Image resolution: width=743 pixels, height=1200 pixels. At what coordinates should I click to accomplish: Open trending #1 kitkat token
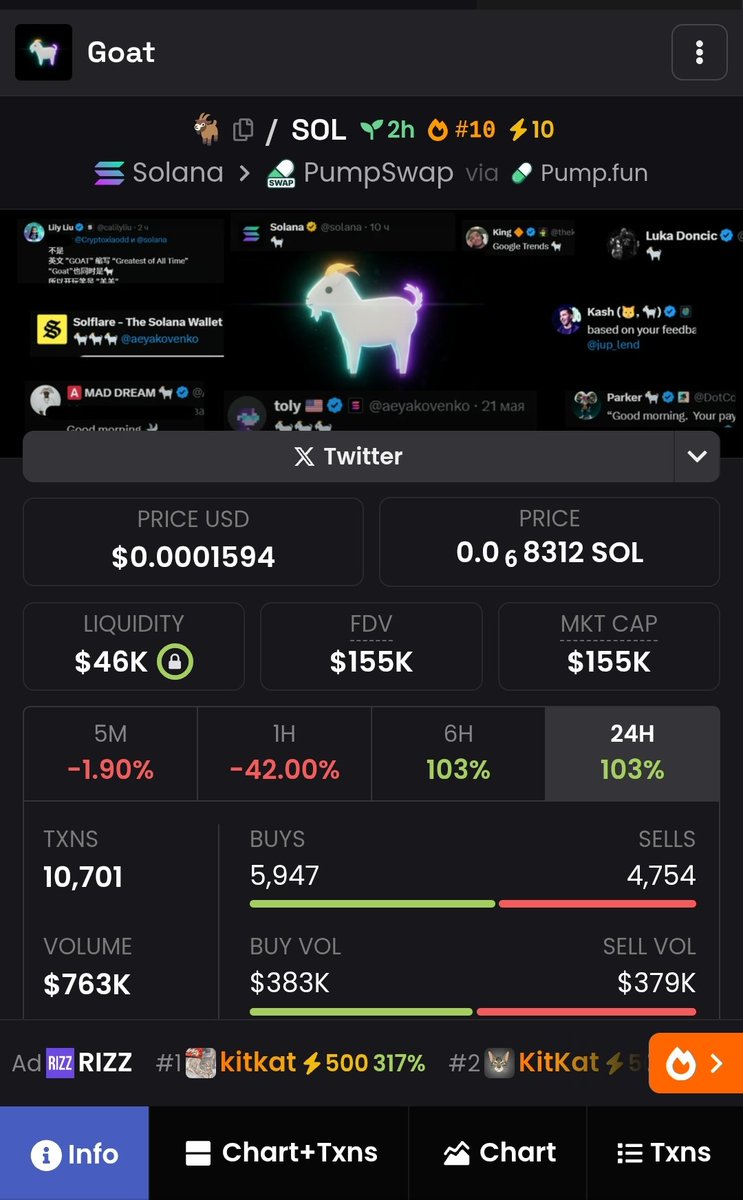(x=290, y=1063)
